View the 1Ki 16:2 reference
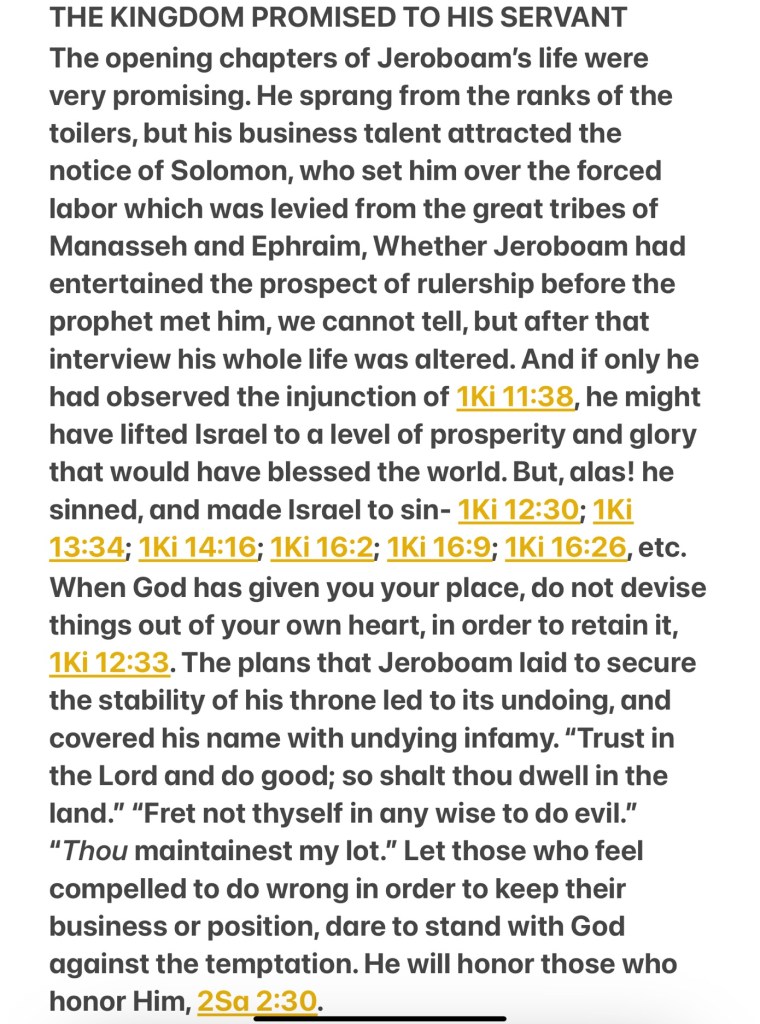Viewport: 760px width, 1024px height. [323, 547]
